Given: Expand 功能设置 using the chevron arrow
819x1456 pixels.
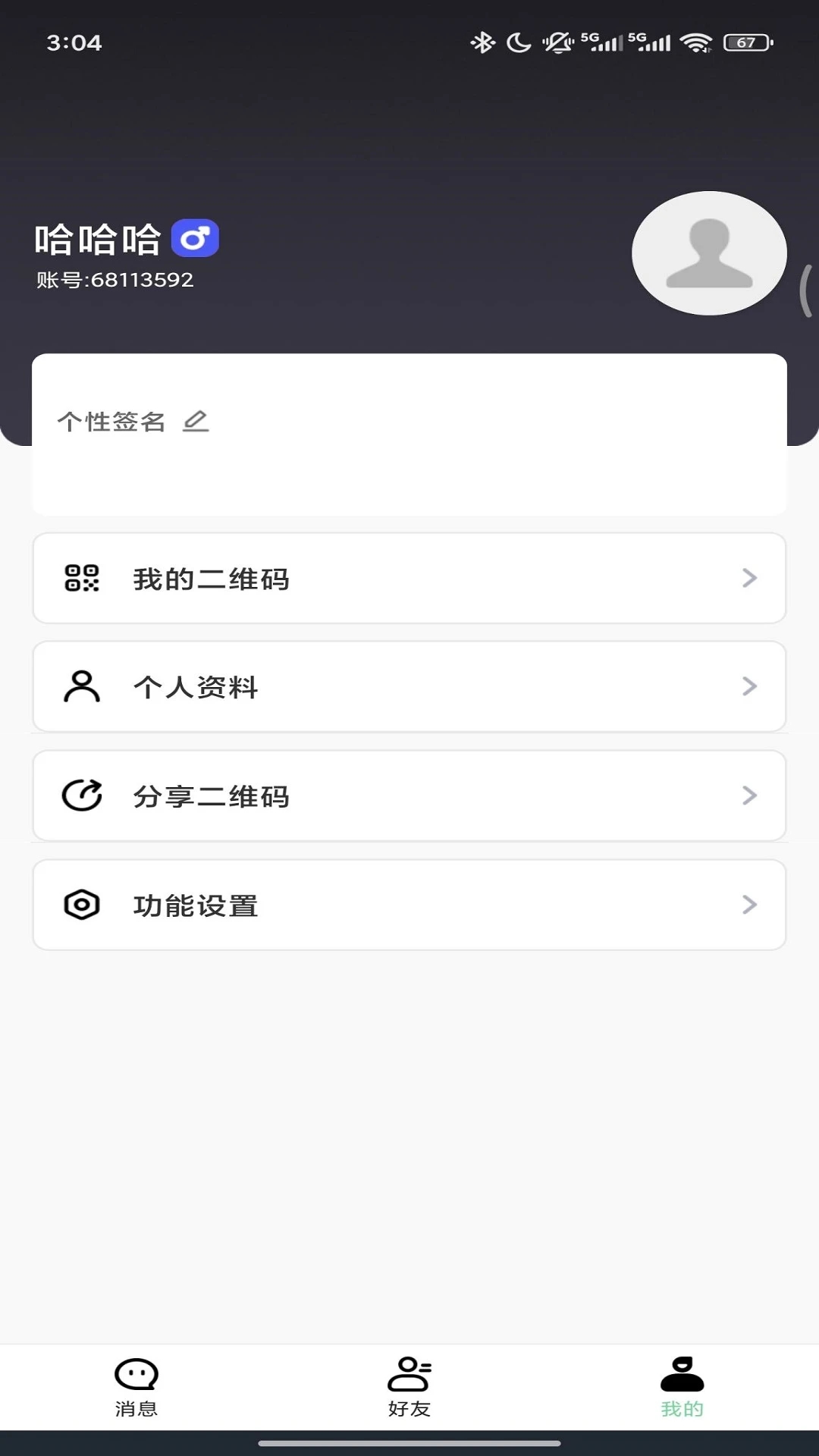Looking at the screenshot, I should (x=750, y=904).
